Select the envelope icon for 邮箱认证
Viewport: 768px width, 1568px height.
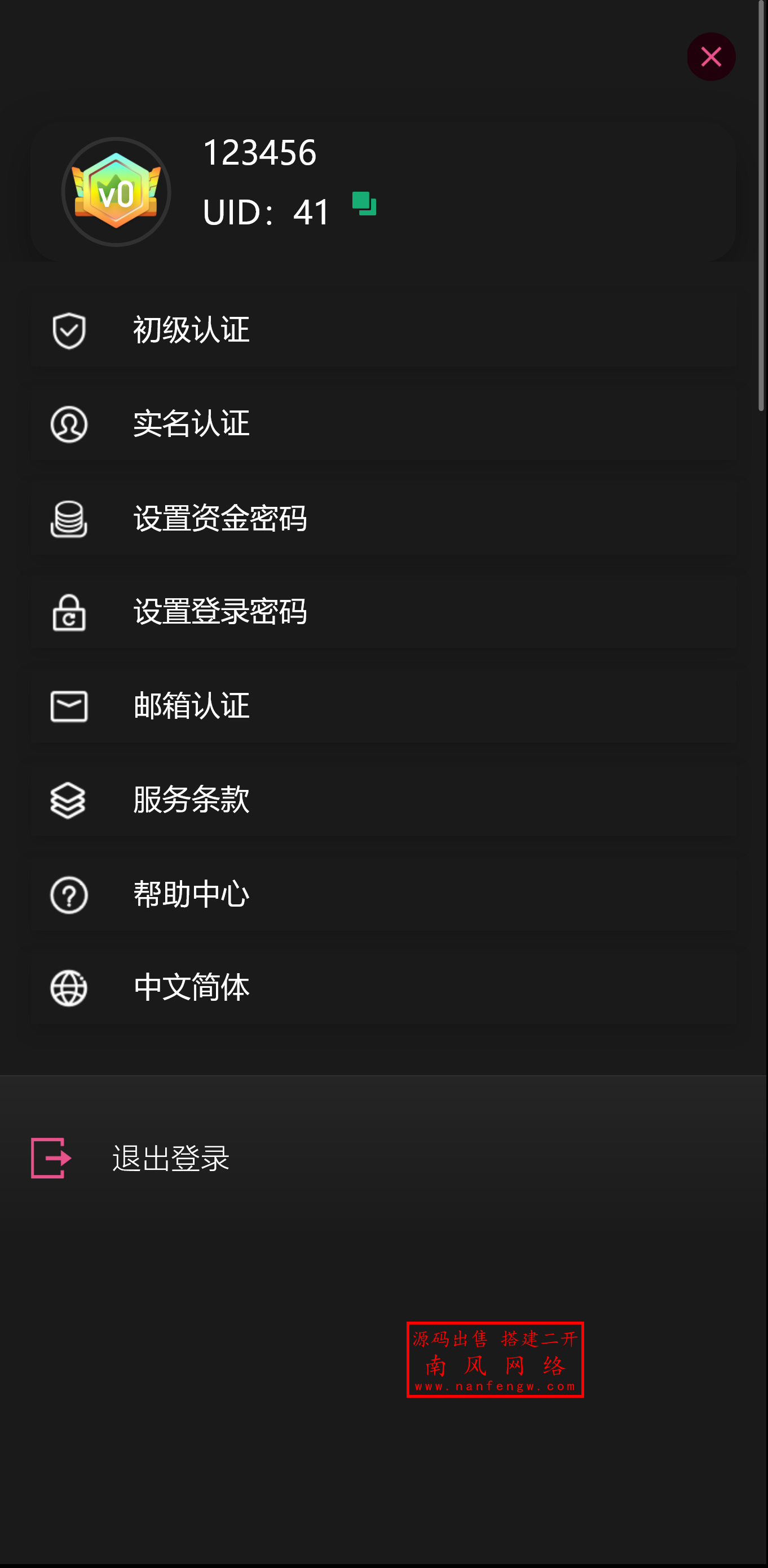68,706
